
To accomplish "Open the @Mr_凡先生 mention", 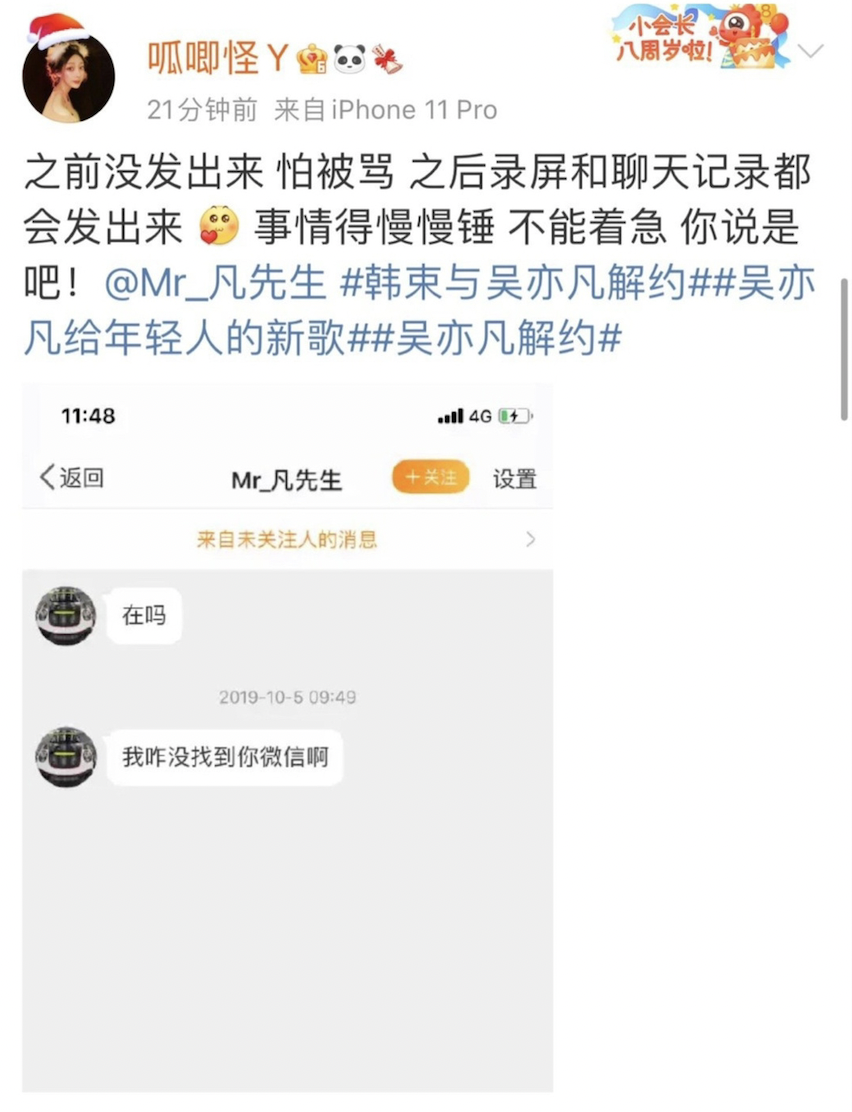I will pyautogui.click(x=215, y=284).
